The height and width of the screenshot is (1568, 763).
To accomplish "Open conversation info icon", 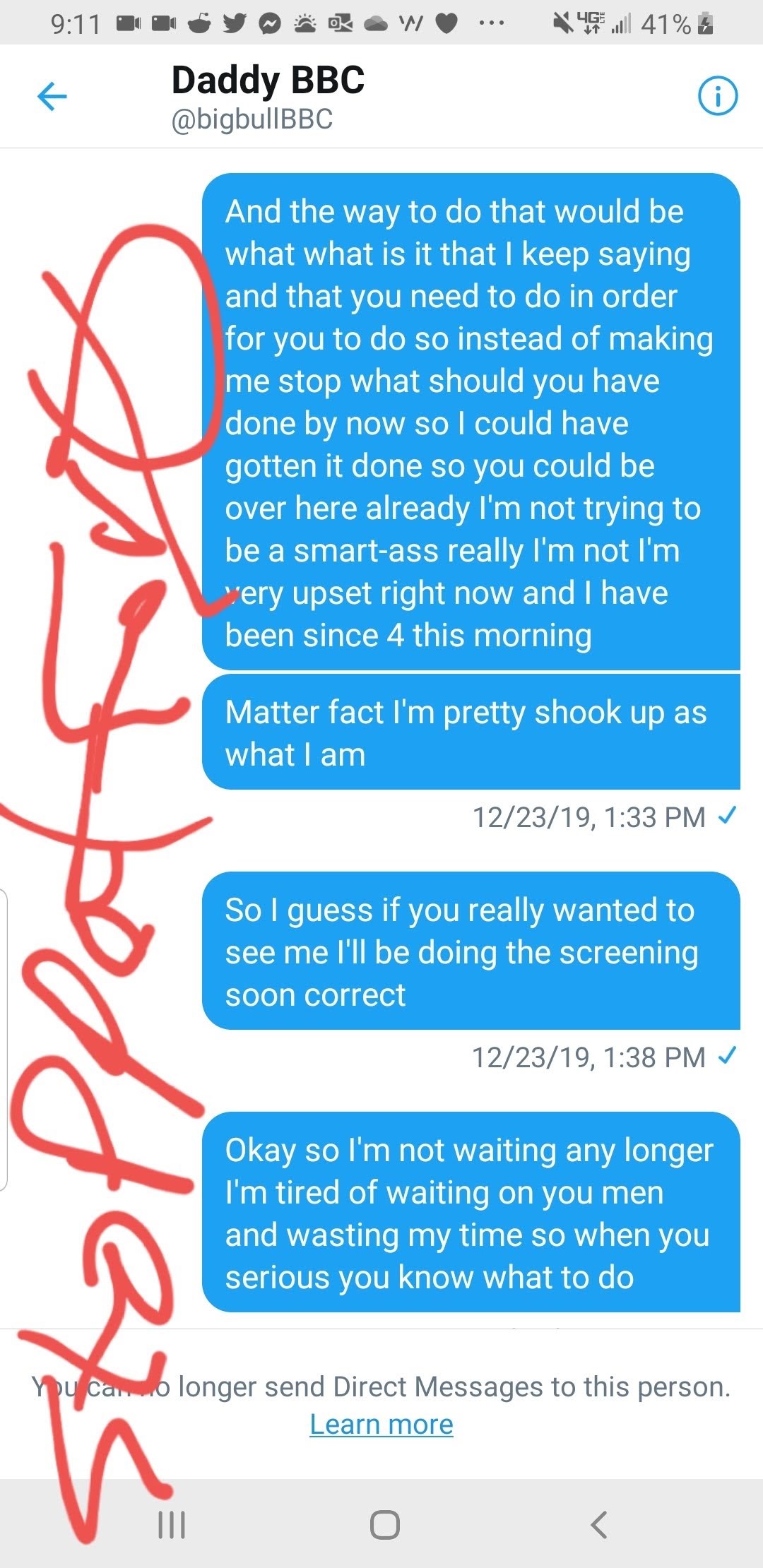I will (717, 97).
